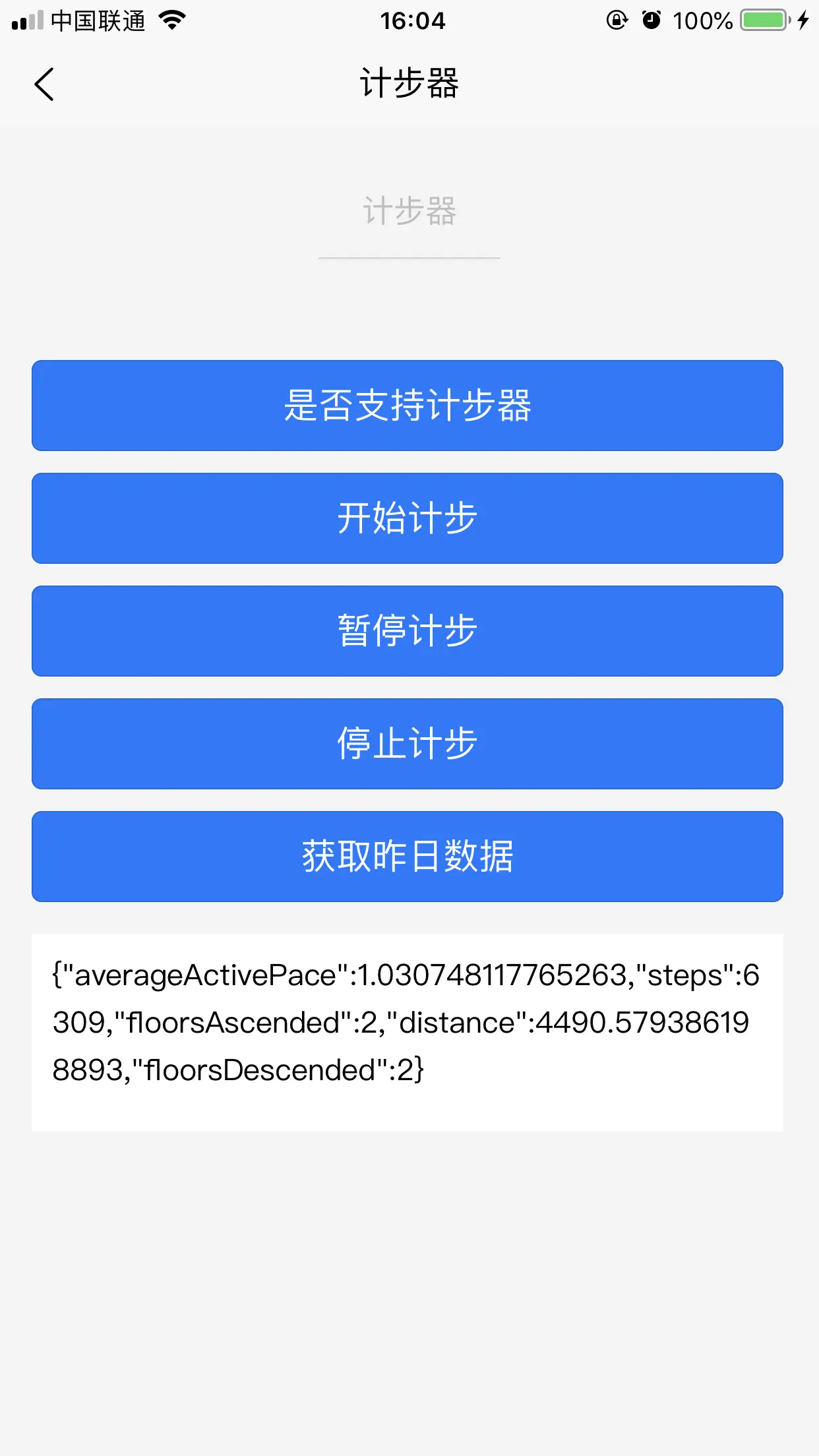Tap the 是否支持计步器 button
The image size is (819, 1456).
408,406
